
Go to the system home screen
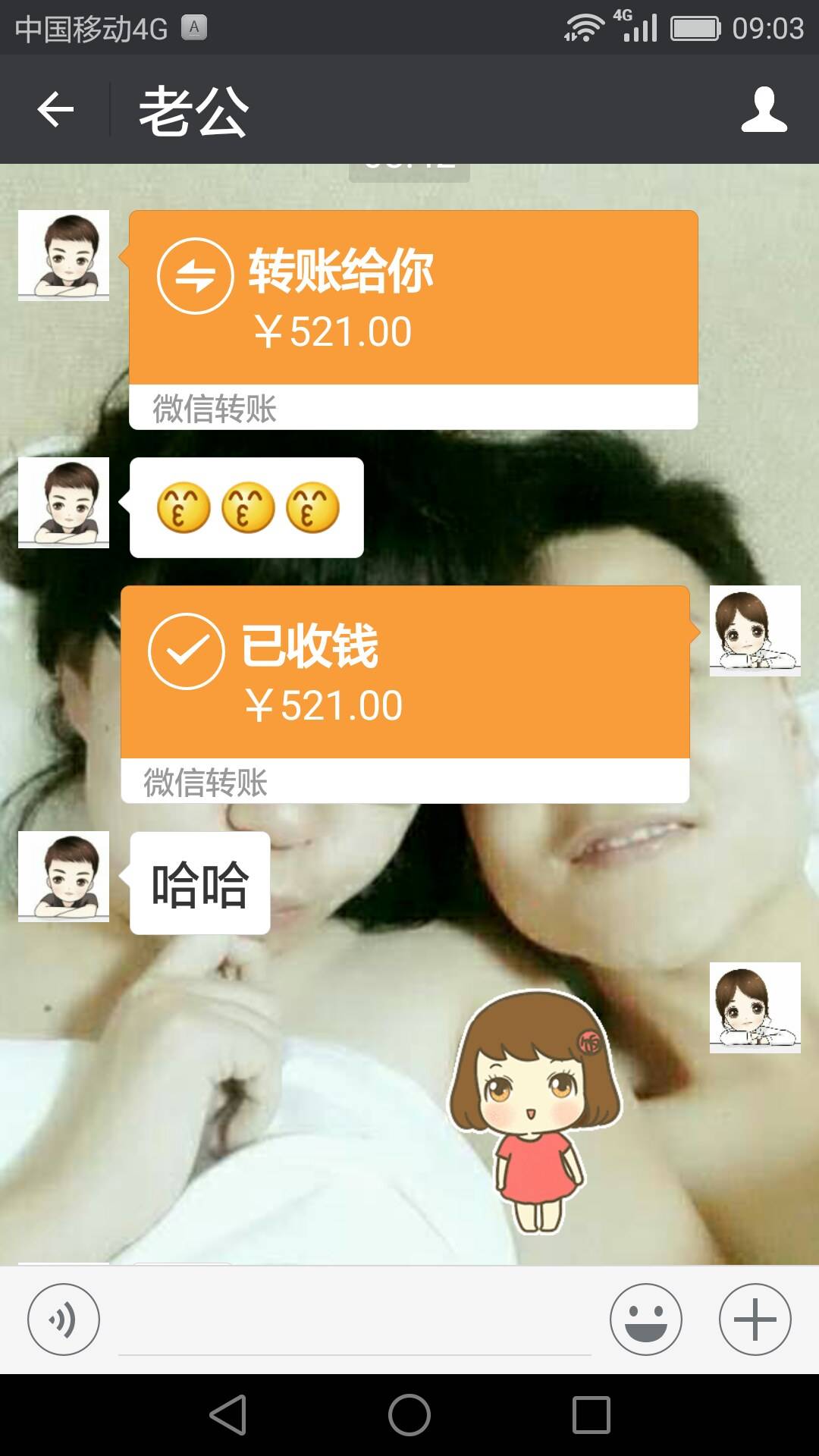click(x=409, y=1415)
